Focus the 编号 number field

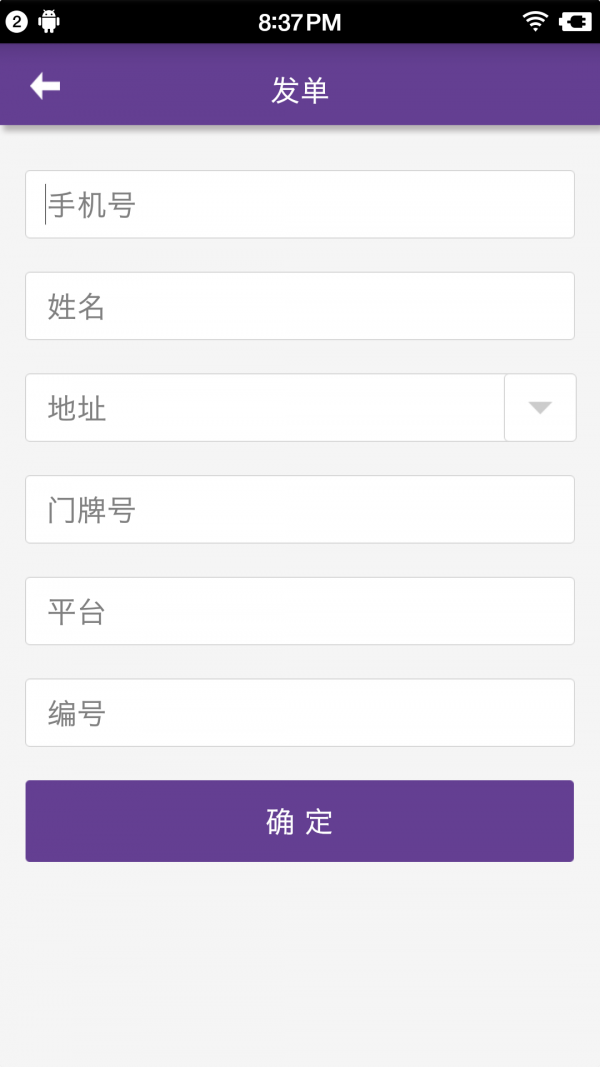tap(300, 713)
